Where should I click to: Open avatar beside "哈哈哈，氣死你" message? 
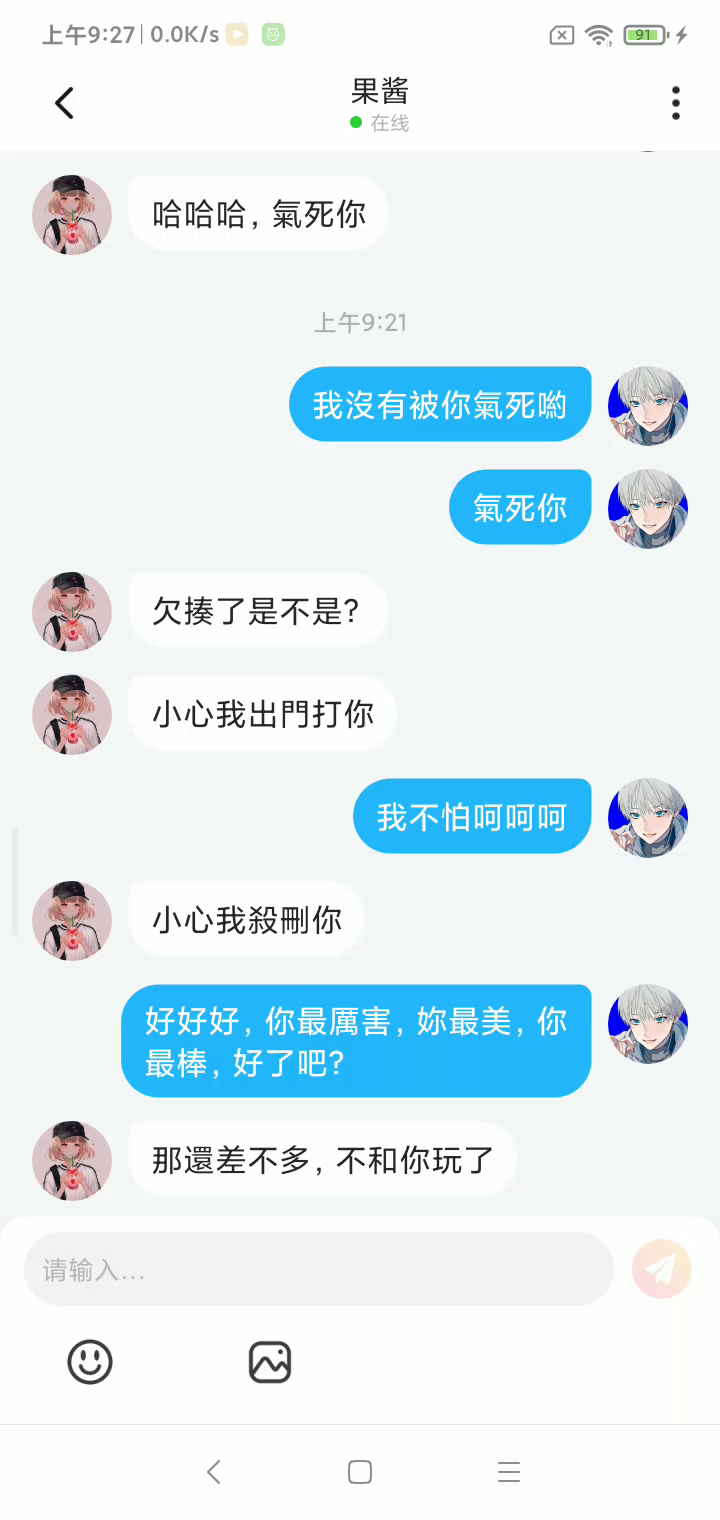pos(72,215)
